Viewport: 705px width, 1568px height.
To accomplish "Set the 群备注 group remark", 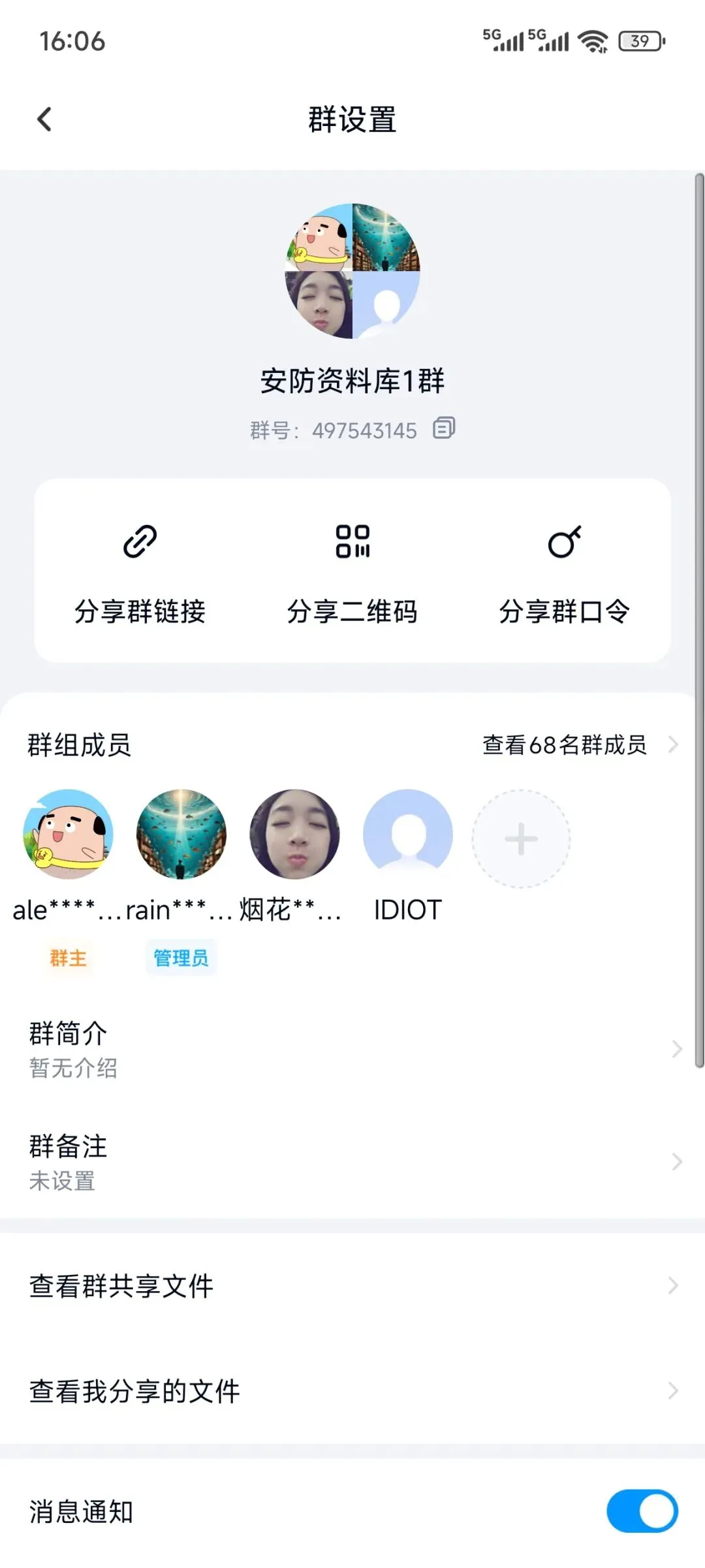I will click(352, 1162).
